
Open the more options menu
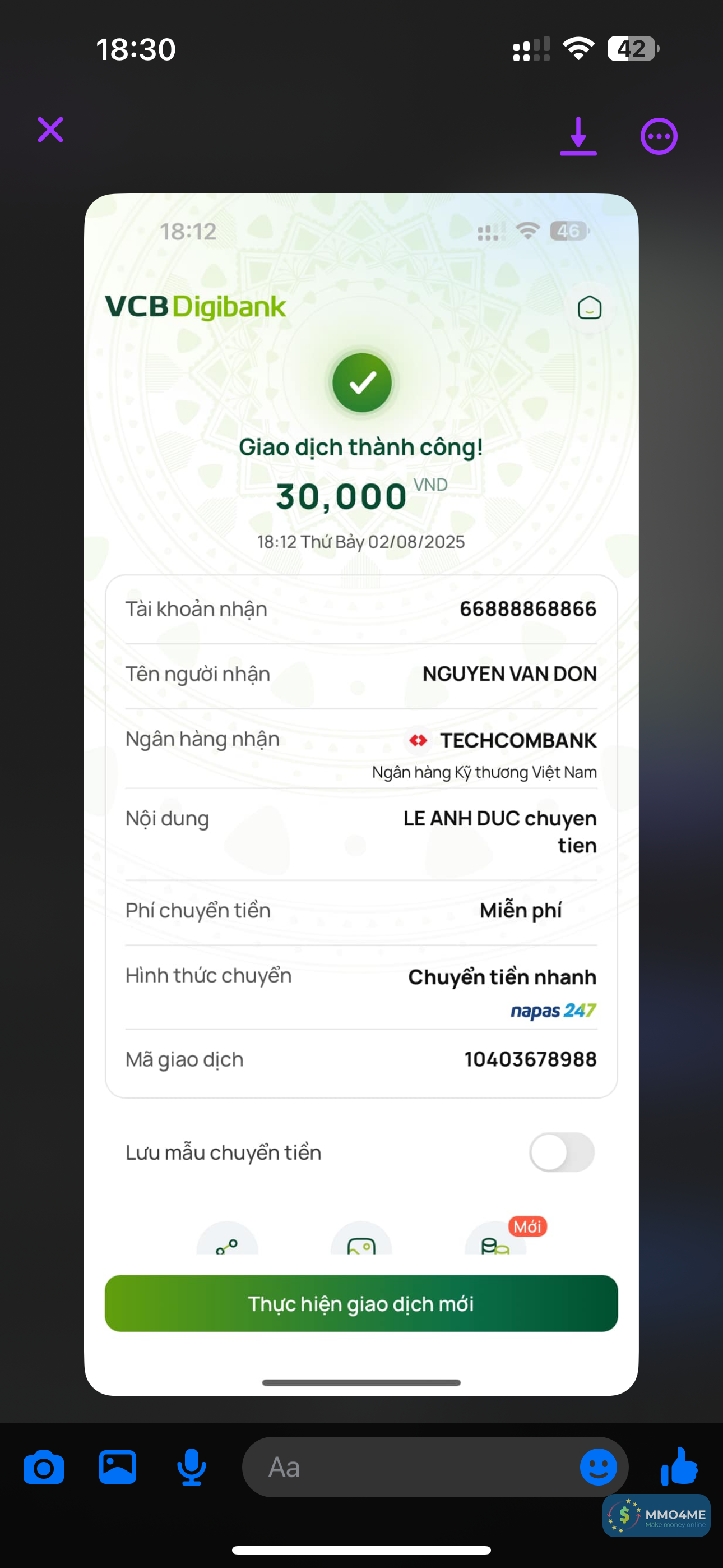[x=659, y=136]
